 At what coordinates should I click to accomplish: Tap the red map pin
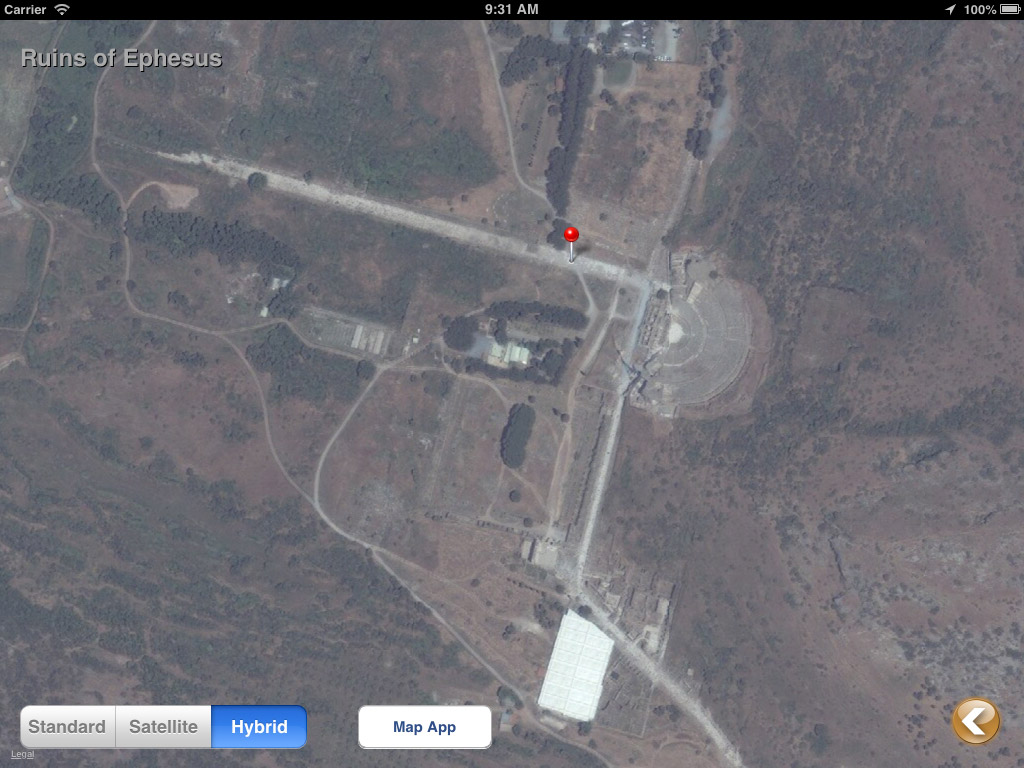point(571,238)
